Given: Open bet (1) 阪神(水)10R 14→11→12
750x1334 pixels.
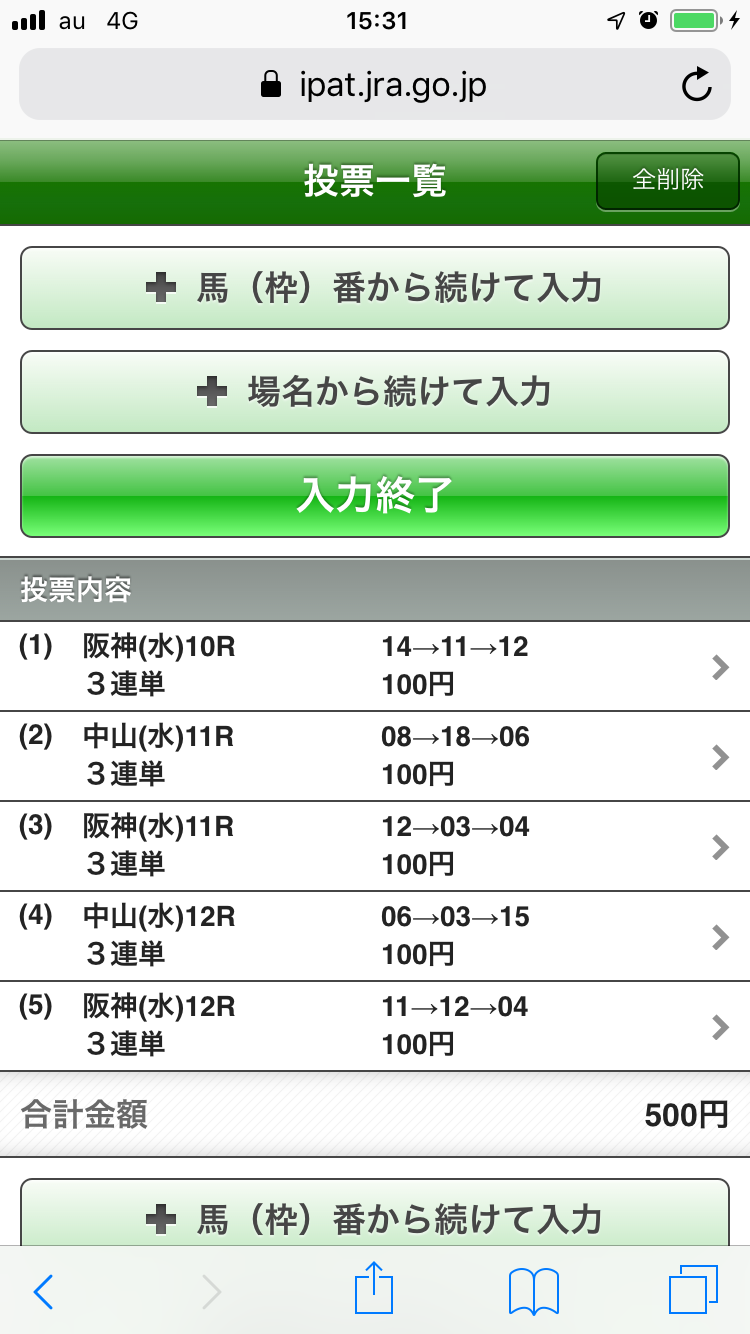Looking at the screenshot, I should point(375,666).
